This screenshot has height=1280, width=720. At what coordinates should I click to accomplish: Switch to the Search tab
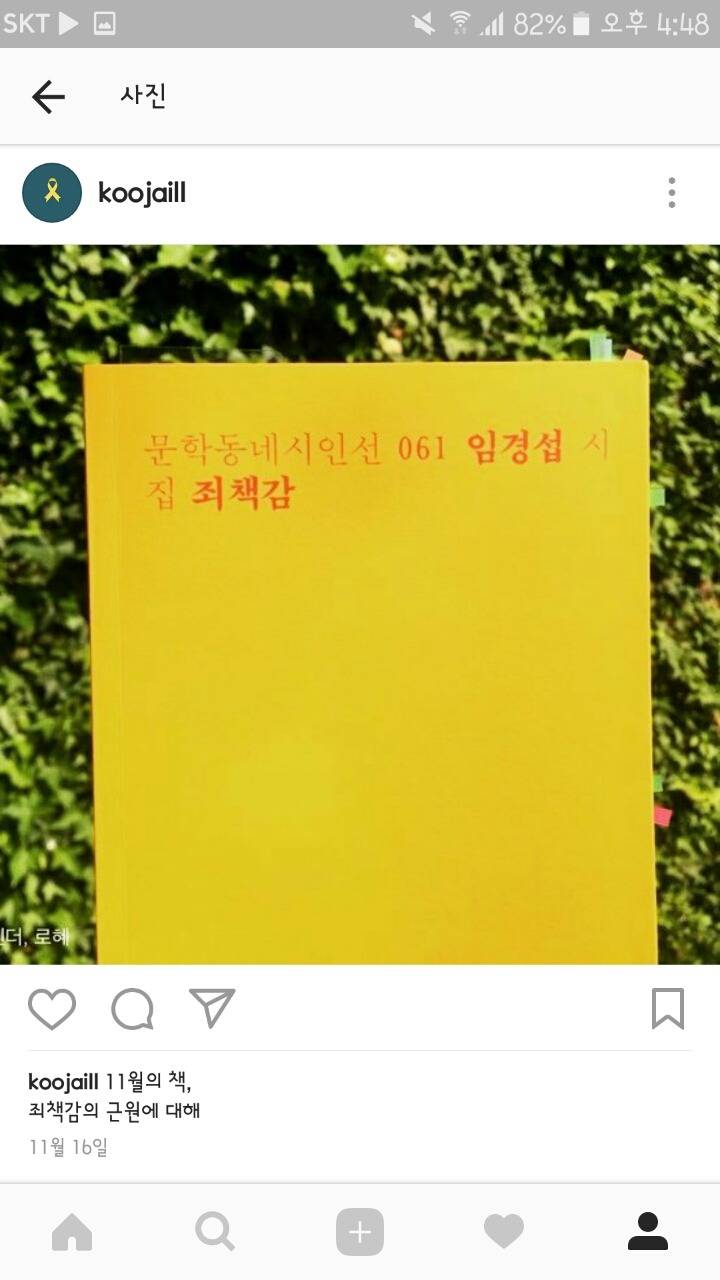(x=216, y=1232)
